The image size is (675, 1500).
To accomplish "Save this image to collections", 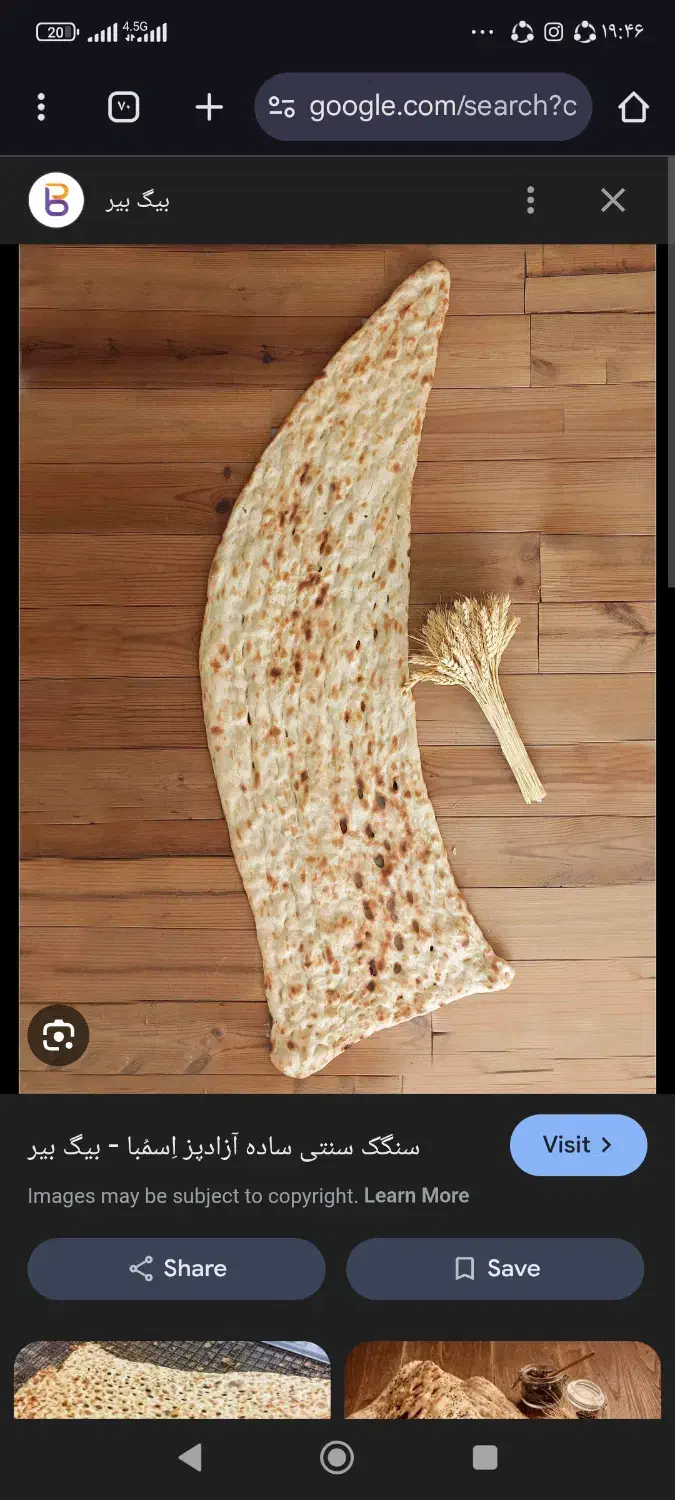I will [495, 1269].
